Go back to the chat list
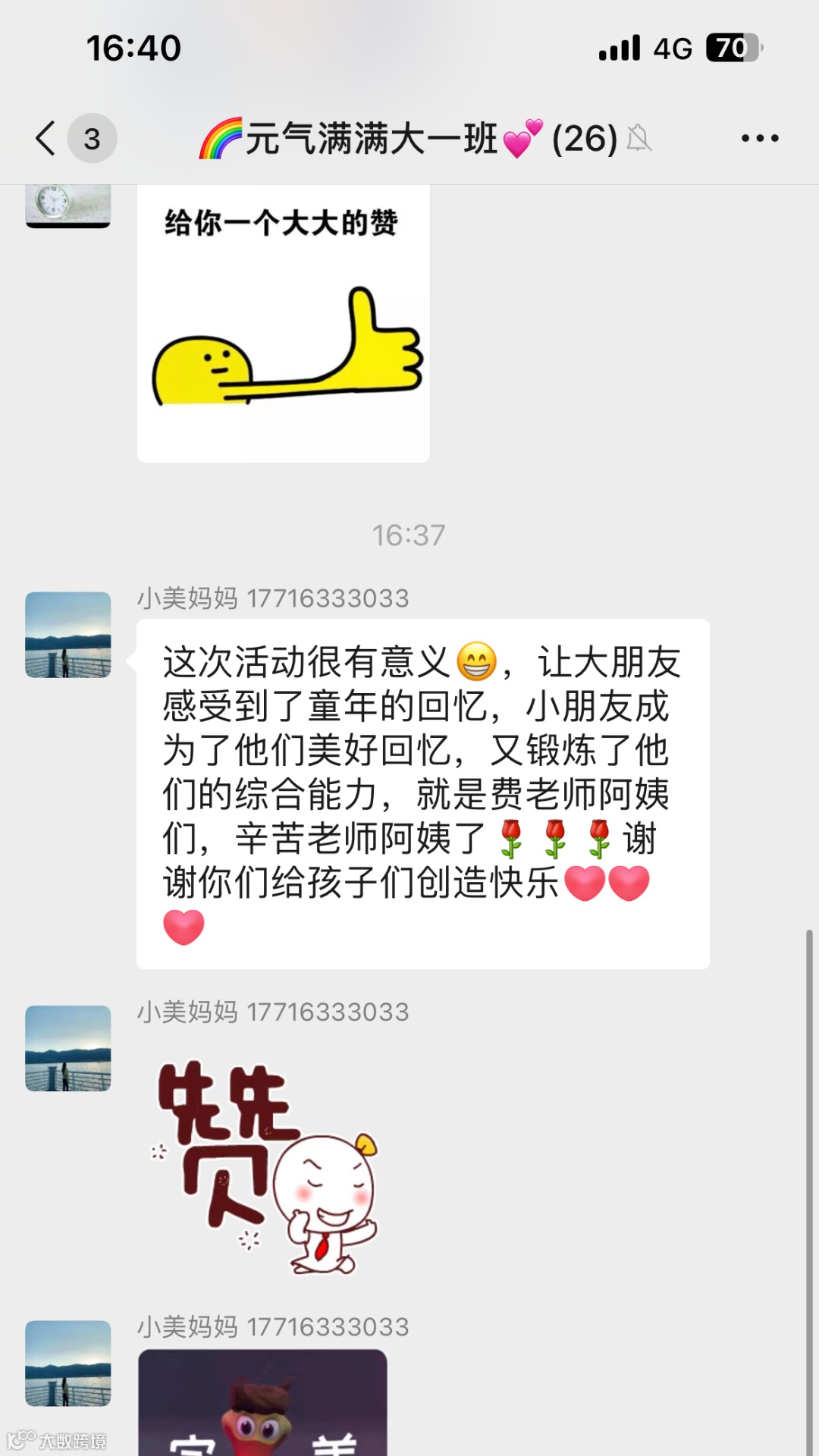819x1456 pixels. (x=47, y=138)
